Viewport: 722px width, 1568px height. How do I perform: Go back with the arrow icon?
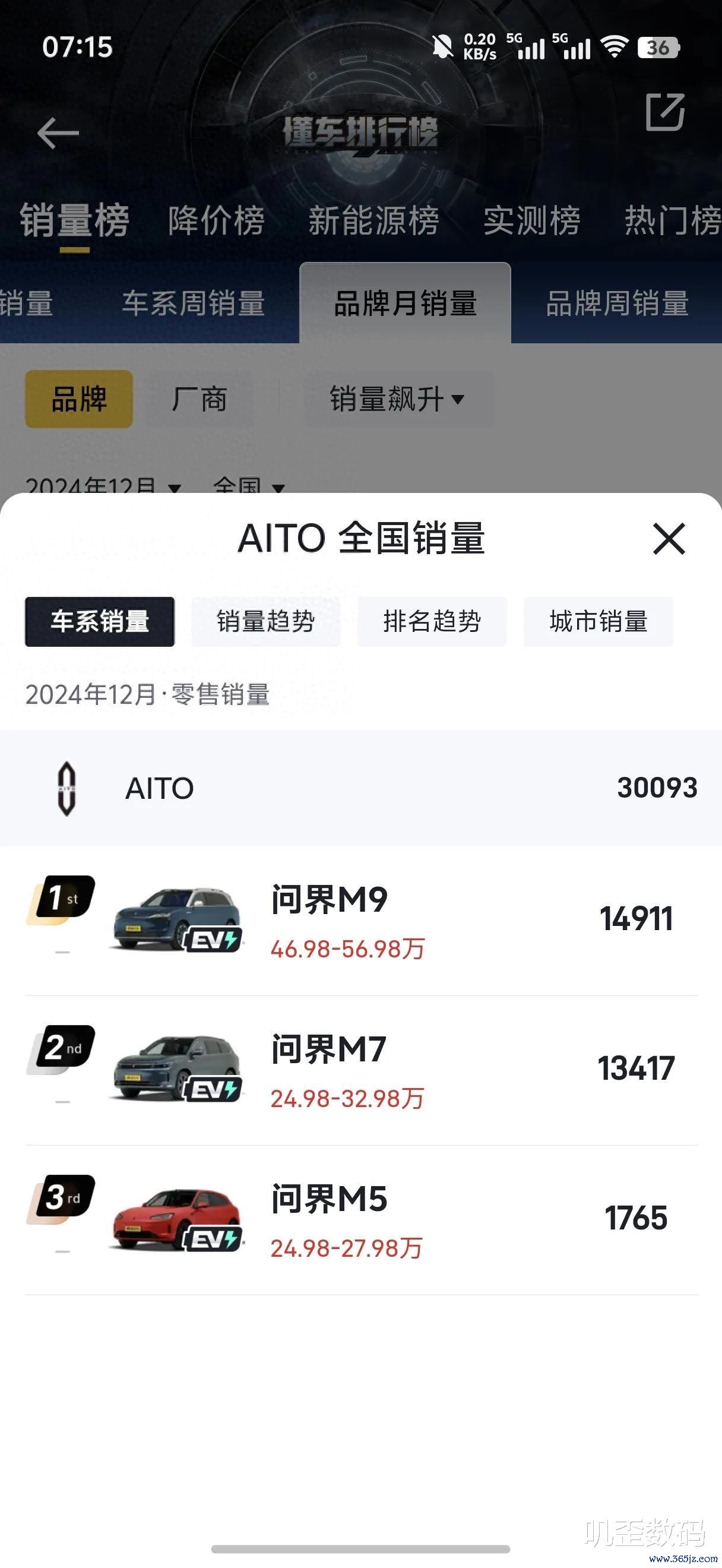58,133
